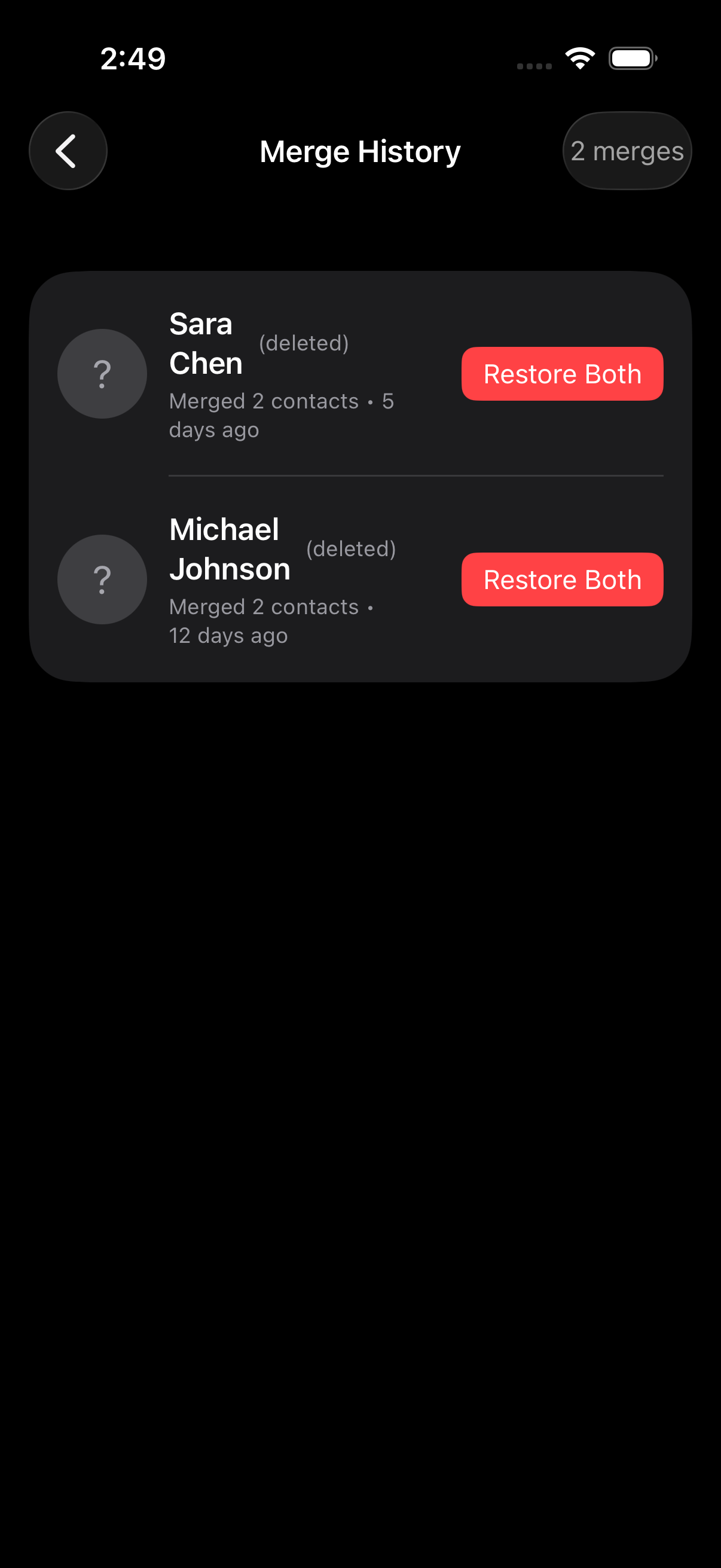This screenshot has height=1568, width=721.
Task: Restore Both contacts for Sara Chen
Action: coord(561,373)
